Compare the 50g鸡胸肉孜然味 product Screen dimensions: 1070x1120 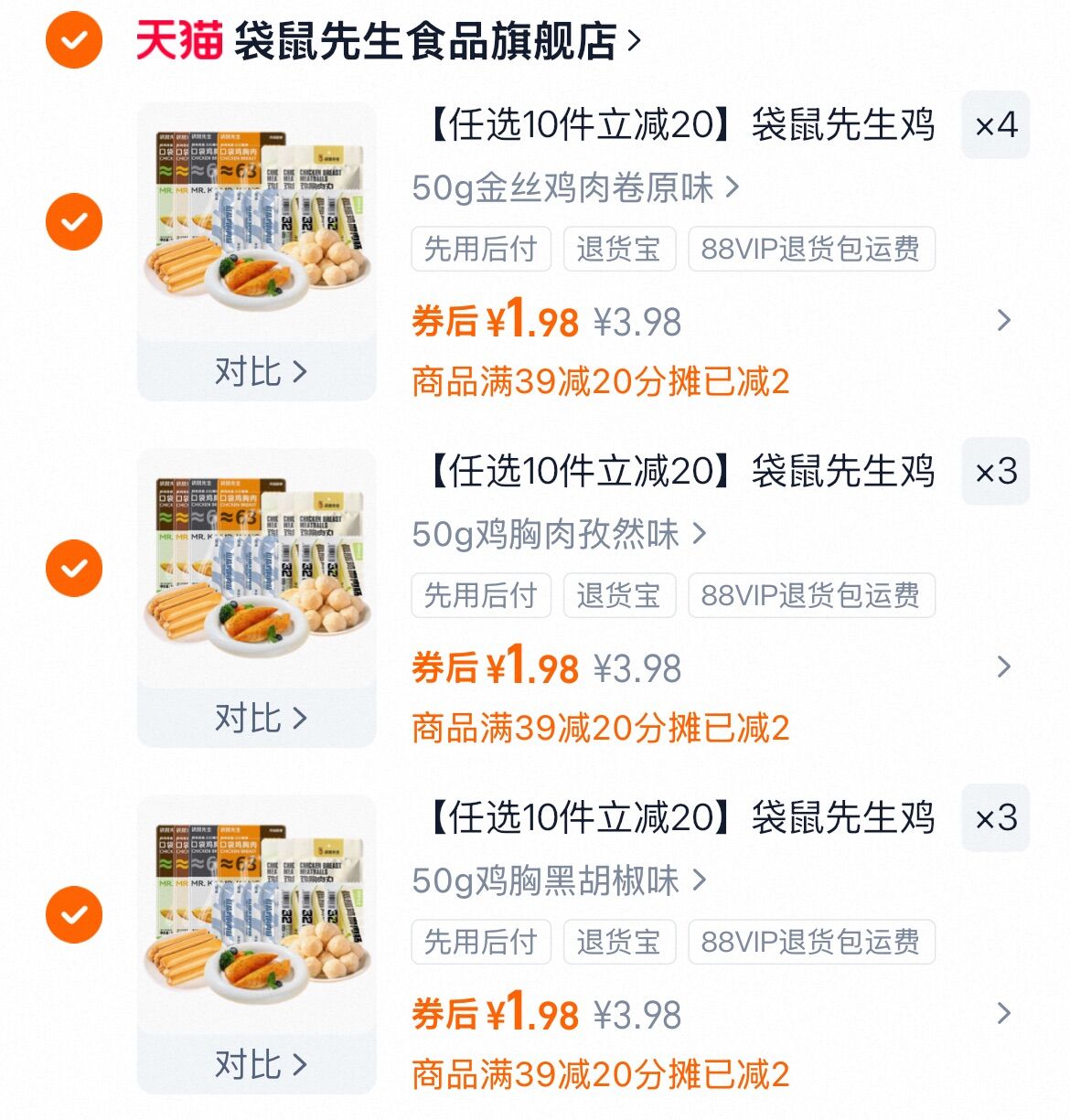coord(258,718)
